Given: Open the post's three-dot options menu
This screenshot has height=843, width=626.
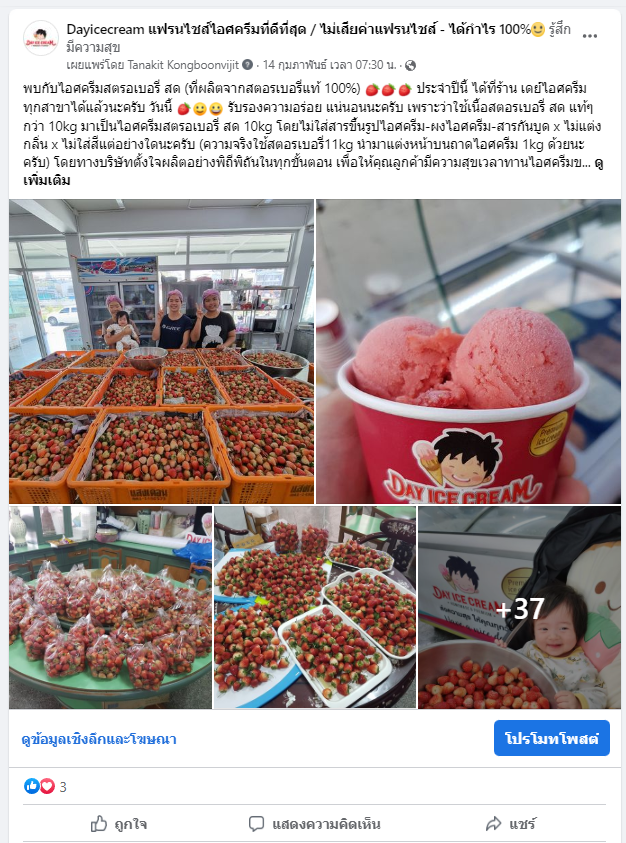Looking at the screenshot, I should pyautogui.click(x=591, y=35).
